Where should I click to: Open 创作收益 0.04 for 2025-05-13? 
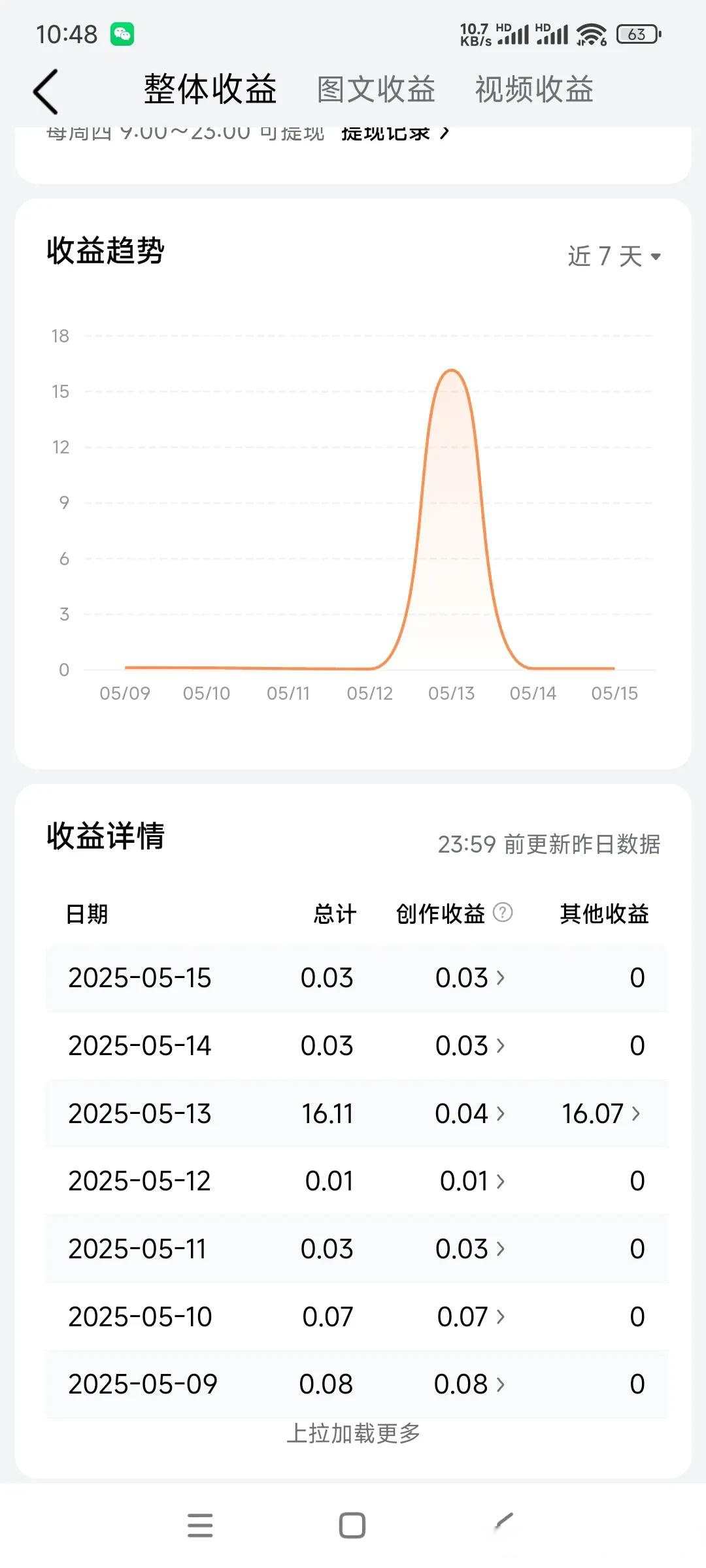(470, 1113)
